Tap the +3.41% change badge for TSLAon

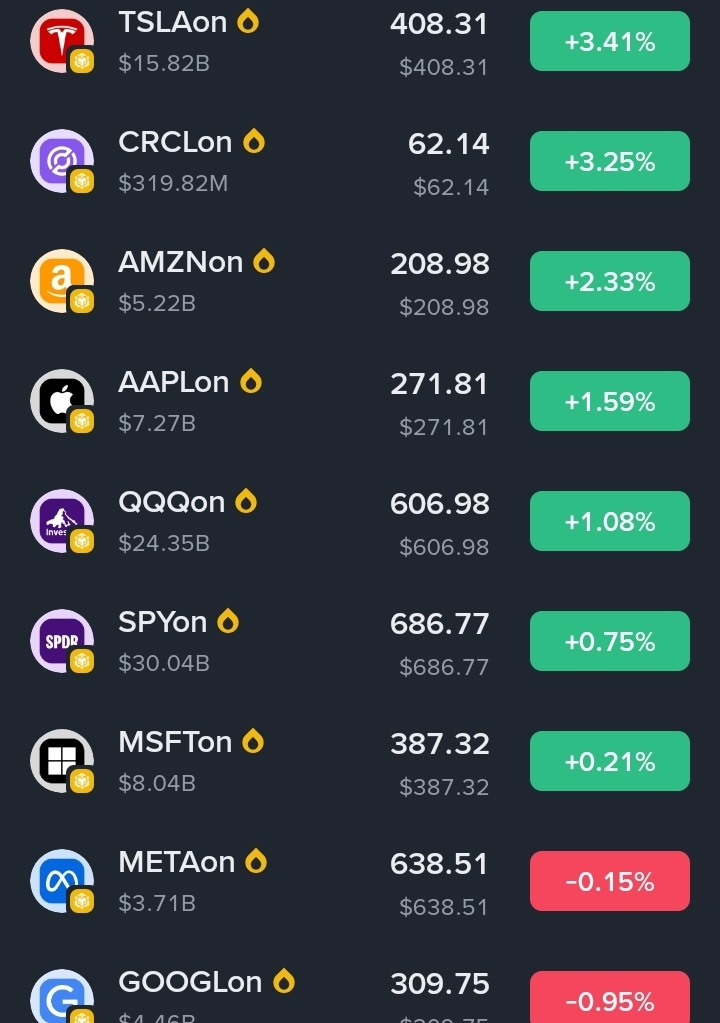pos(610,41)
